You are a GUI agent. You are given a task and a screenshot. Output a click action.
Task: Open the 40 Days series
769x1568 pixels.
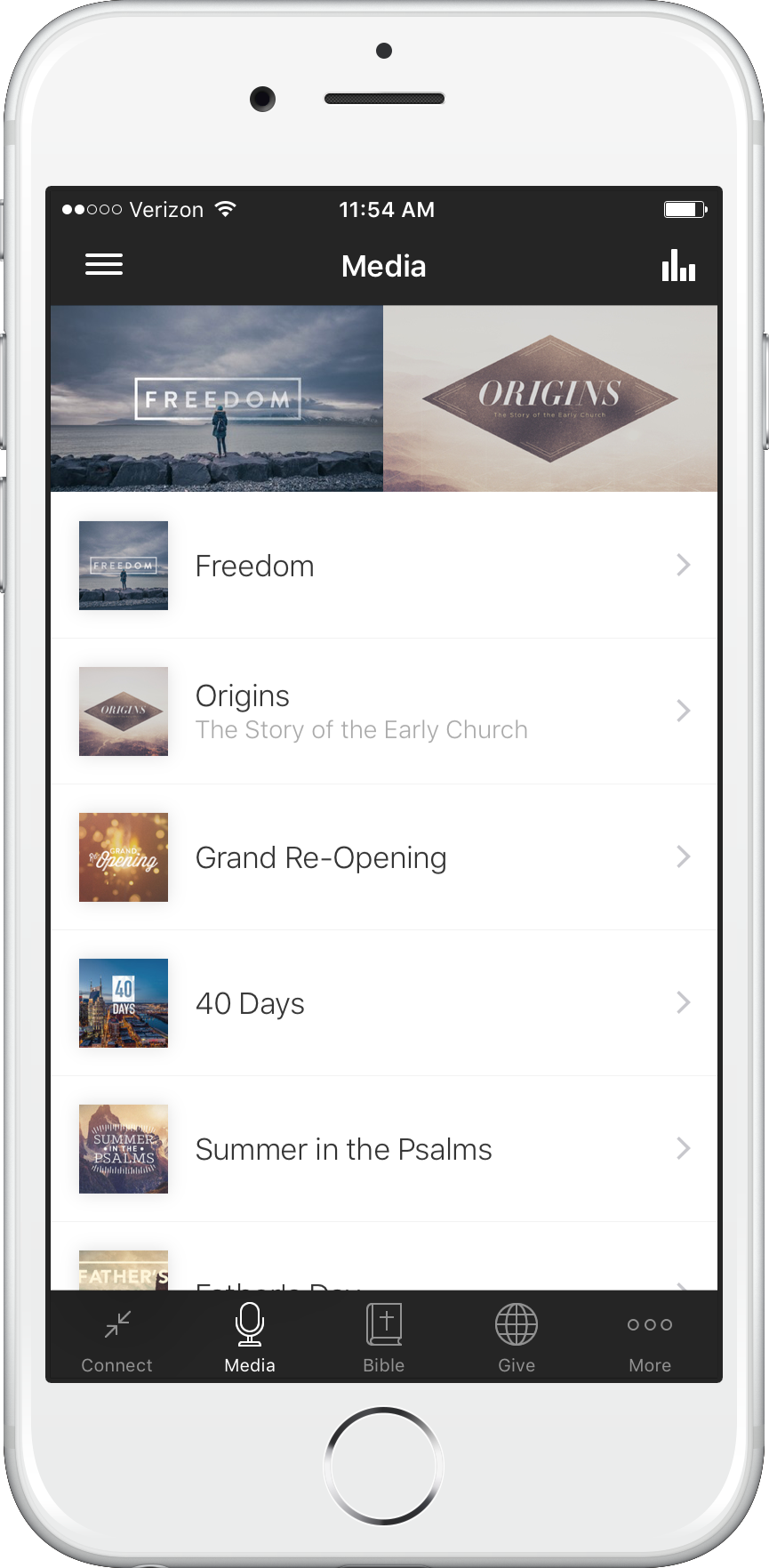(x=384, y=1003)
